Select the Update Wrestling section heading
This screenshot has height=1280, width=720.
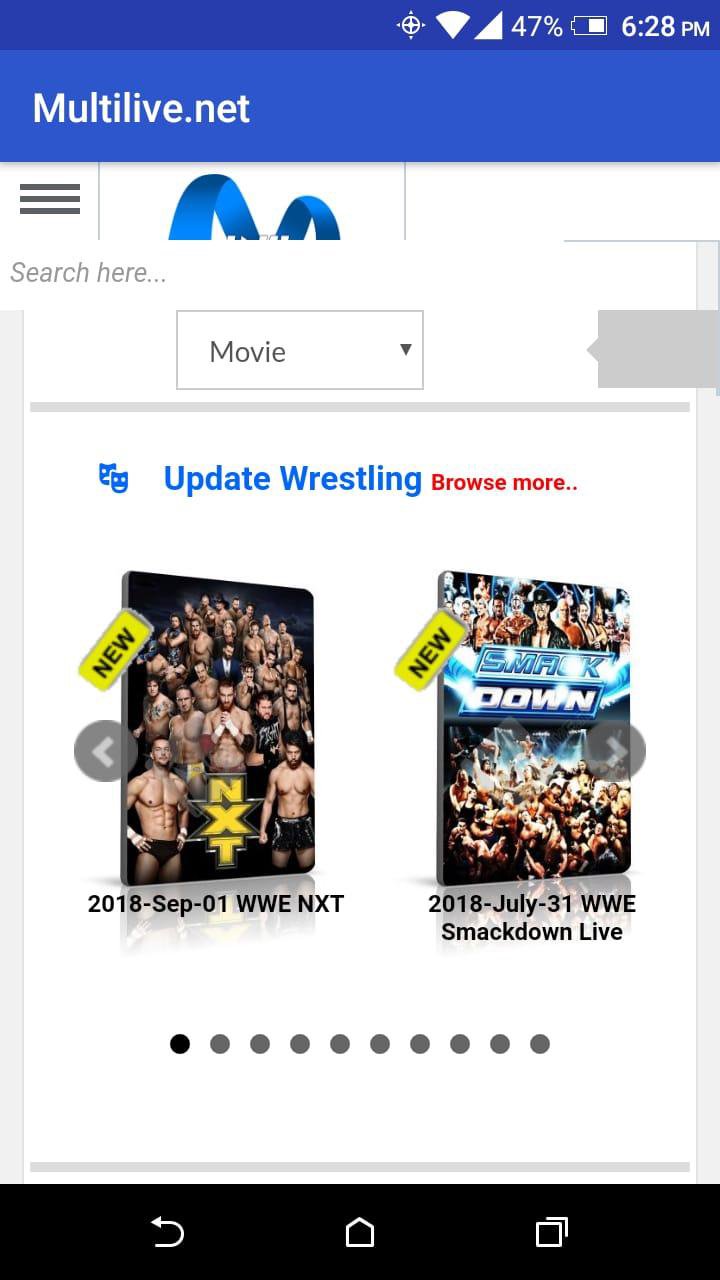[x=292, y=478]
